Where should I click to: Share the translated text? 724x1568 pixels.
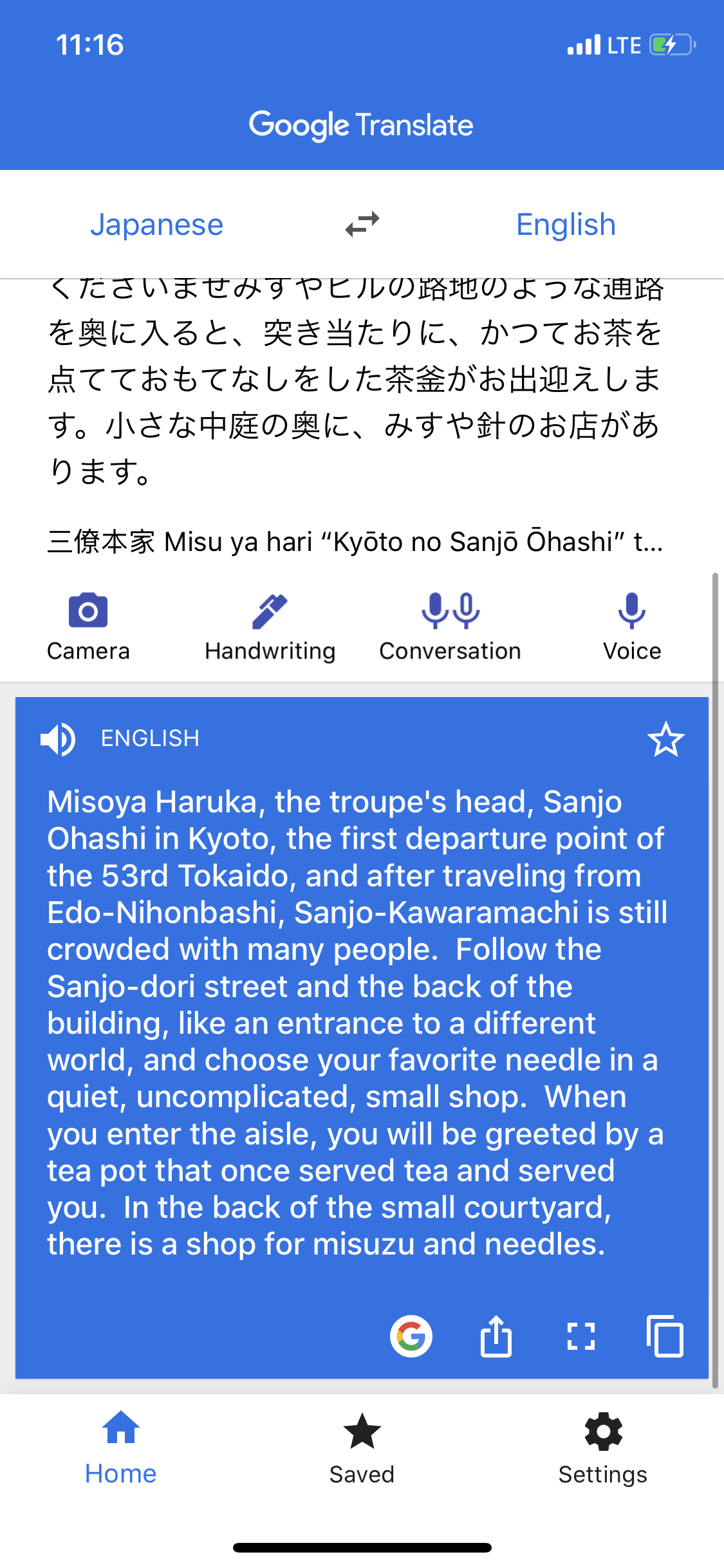pos(496,1336)
